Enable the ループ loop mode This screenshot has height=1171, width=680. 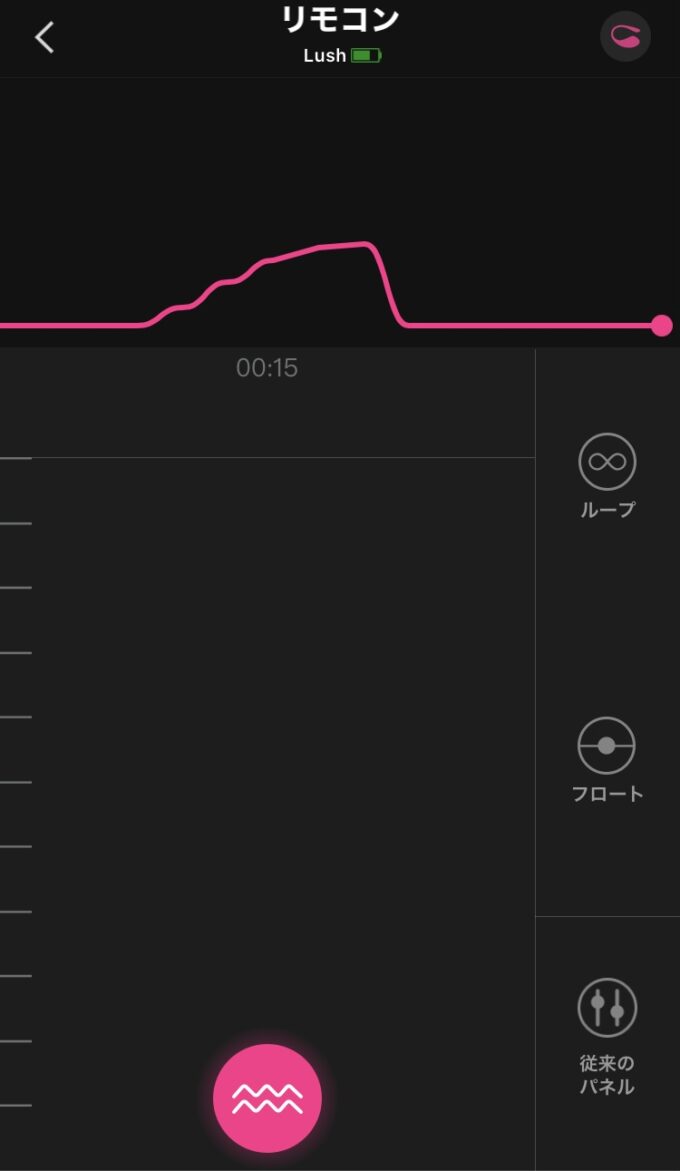(607, 476)
